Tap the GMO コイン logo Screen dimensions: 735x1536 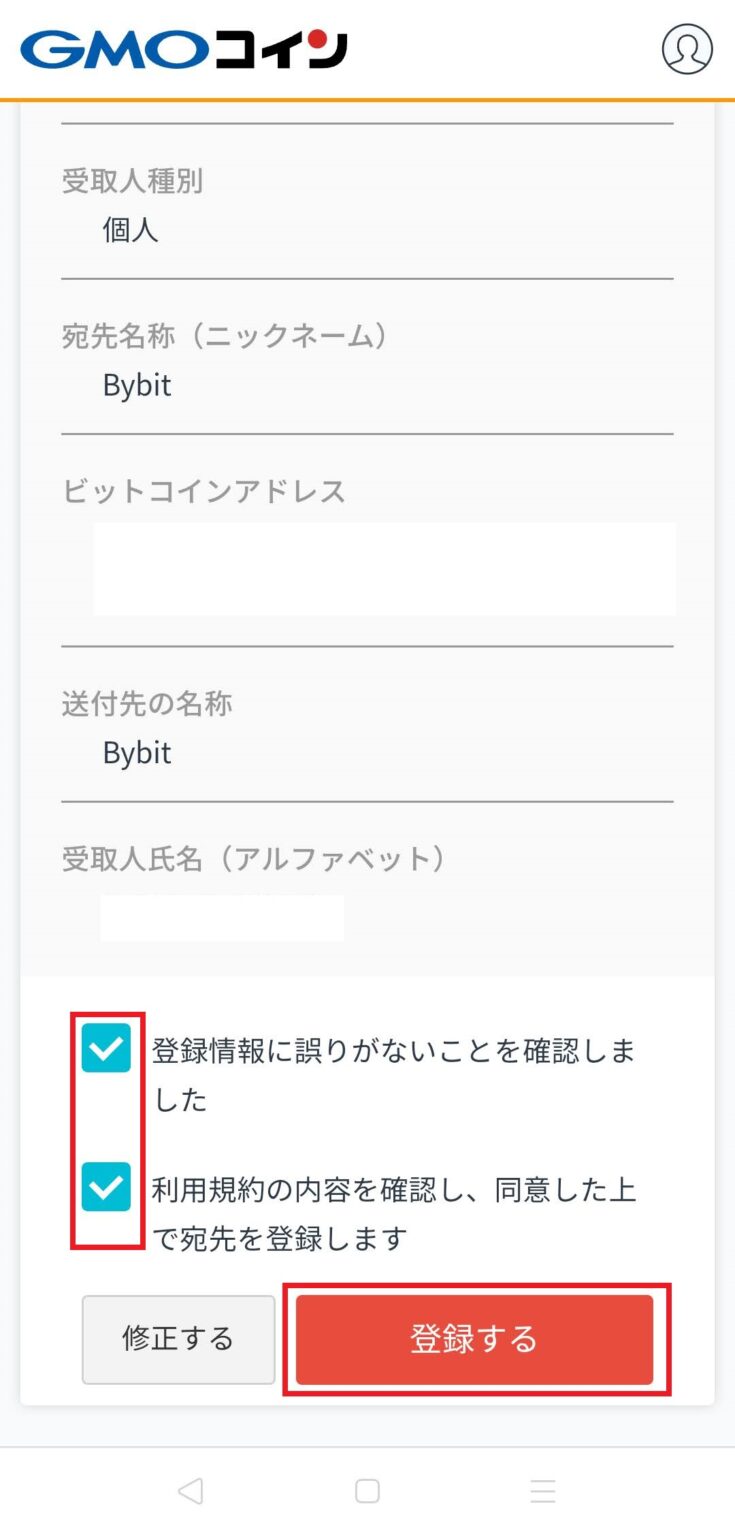[x=185, y=49]
